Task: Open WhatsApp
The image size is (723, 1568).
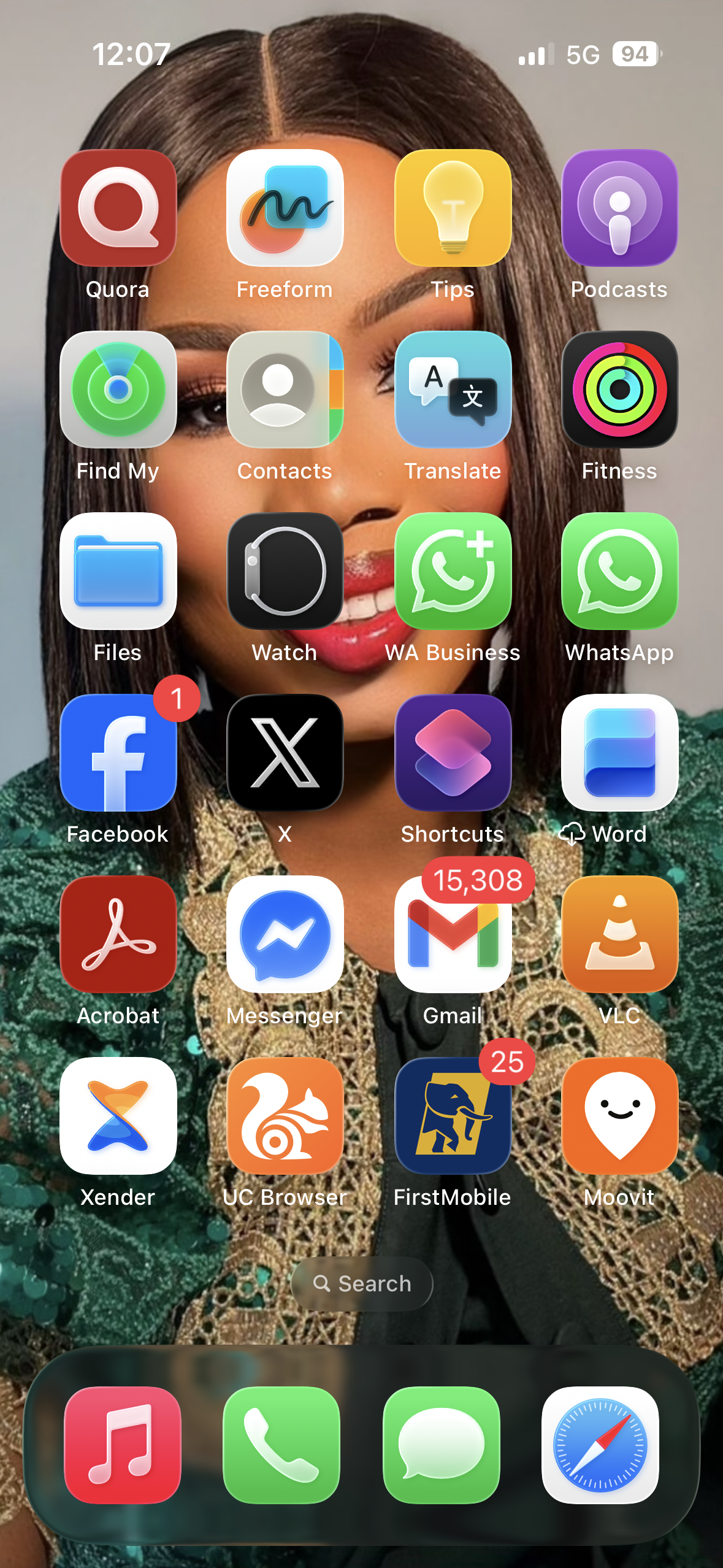Action: click(x=619, y=571)
